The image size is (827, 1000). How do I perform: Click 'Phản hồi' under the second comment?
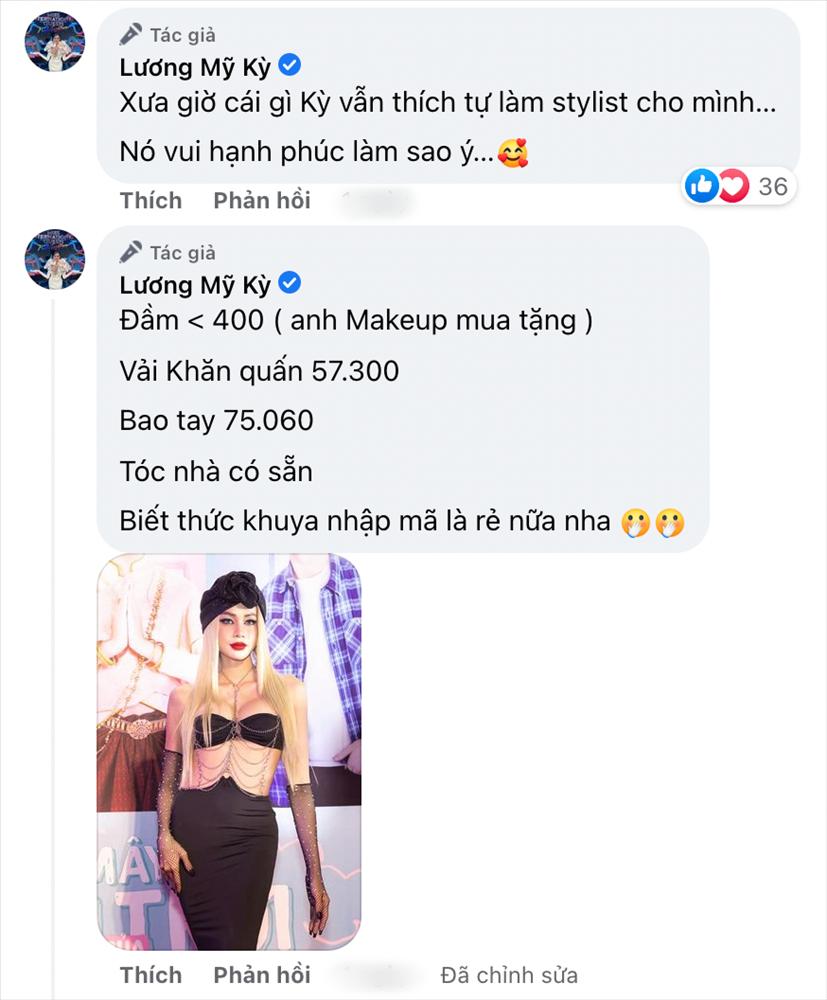click(x=261, y=975)
